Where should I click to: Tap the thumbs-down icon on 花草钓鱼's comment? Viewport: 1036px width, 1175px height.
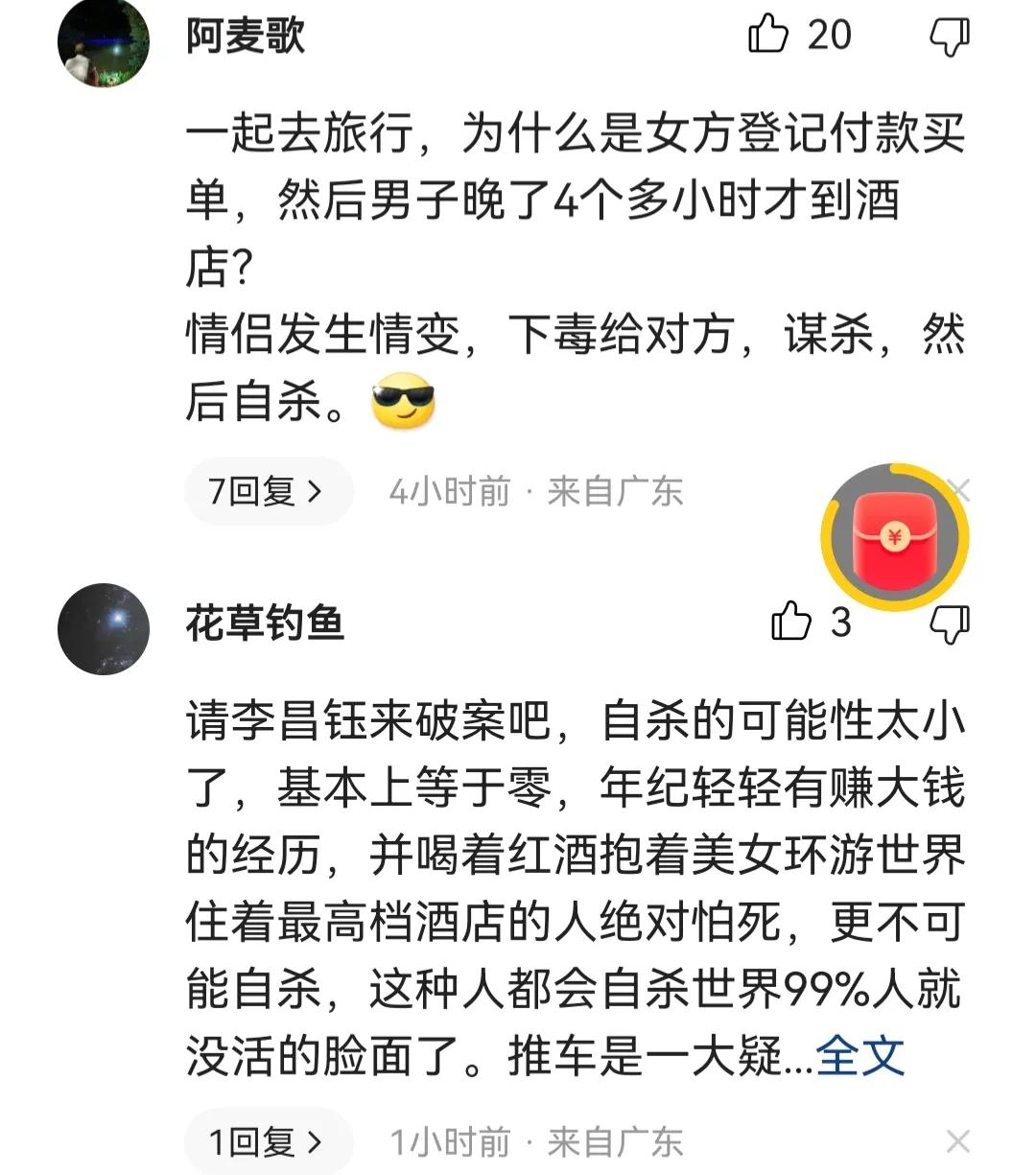point(950,623)
